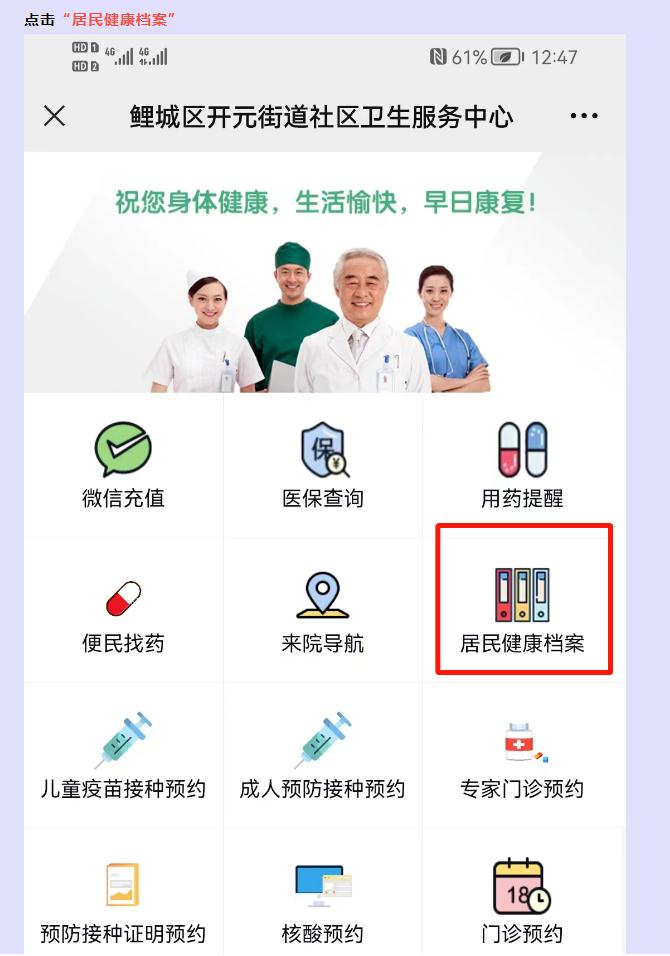The image size is (670, 956).
Task: Open 成人预防接种预约
Action: click(x=322, y=755)
